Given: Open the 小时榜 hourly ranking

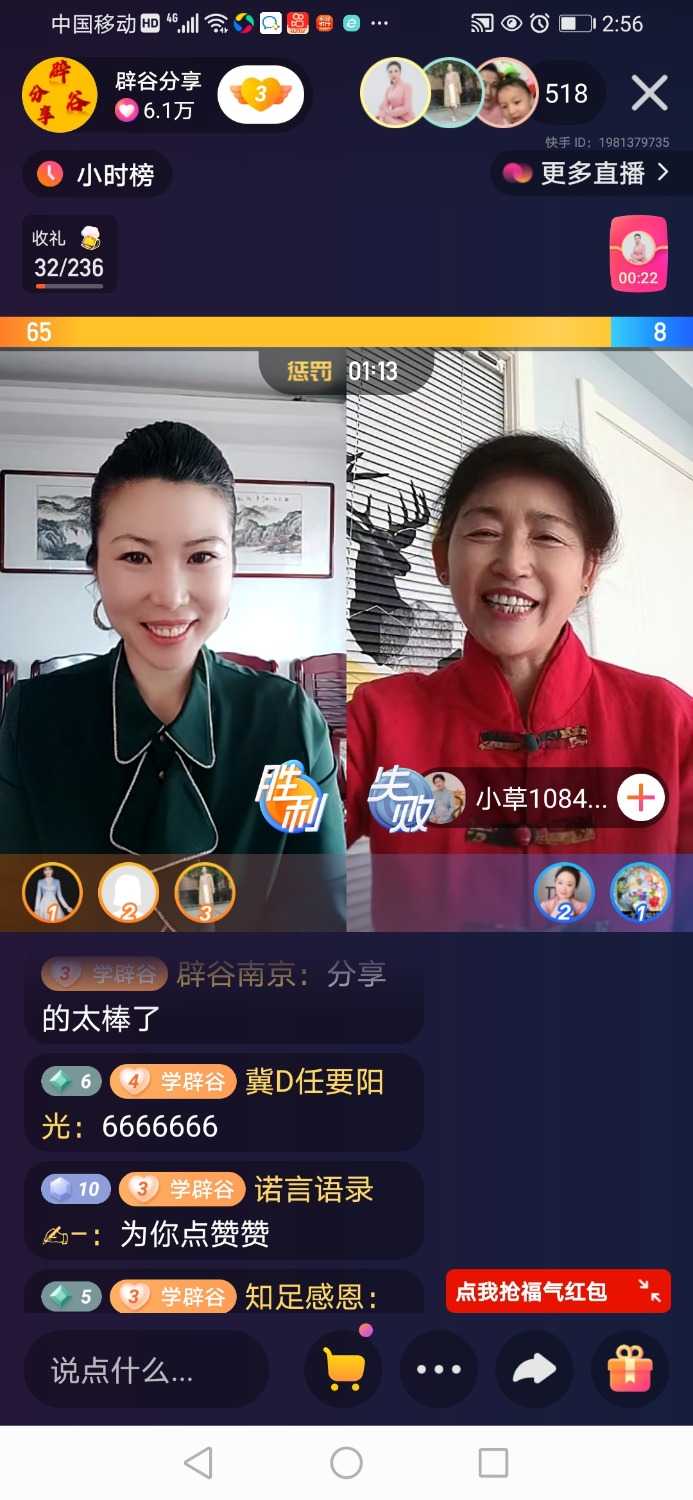Looking at the screenshot, I should point(97,175).
